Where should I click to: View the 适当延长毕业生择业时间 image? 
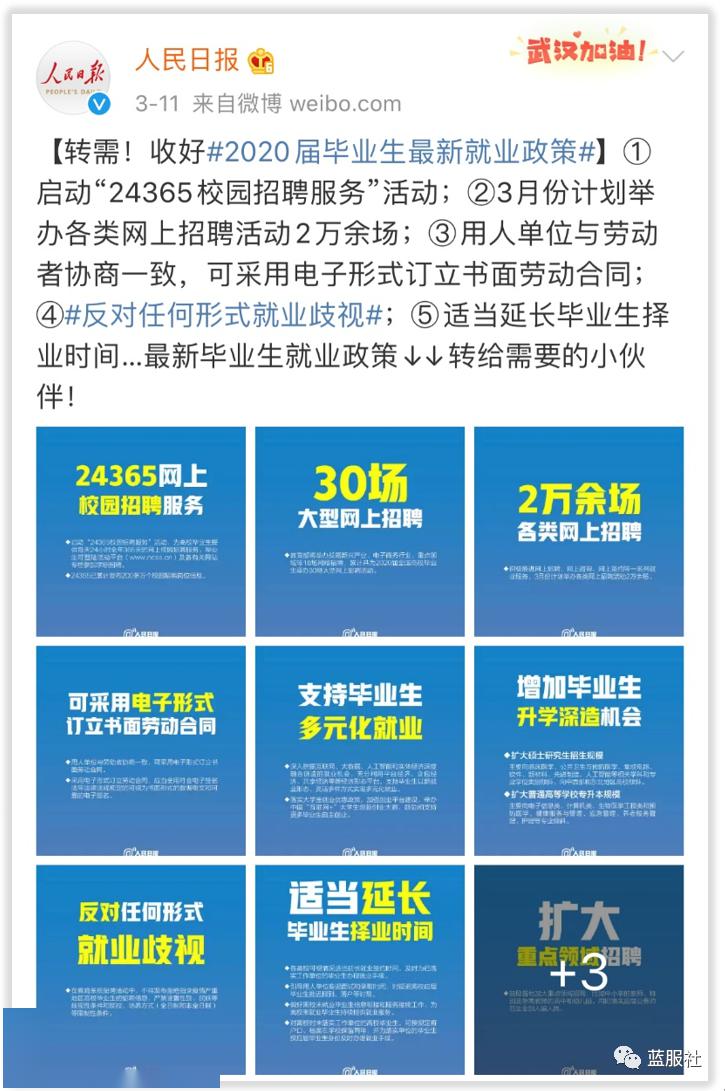(x=360, y=970)
